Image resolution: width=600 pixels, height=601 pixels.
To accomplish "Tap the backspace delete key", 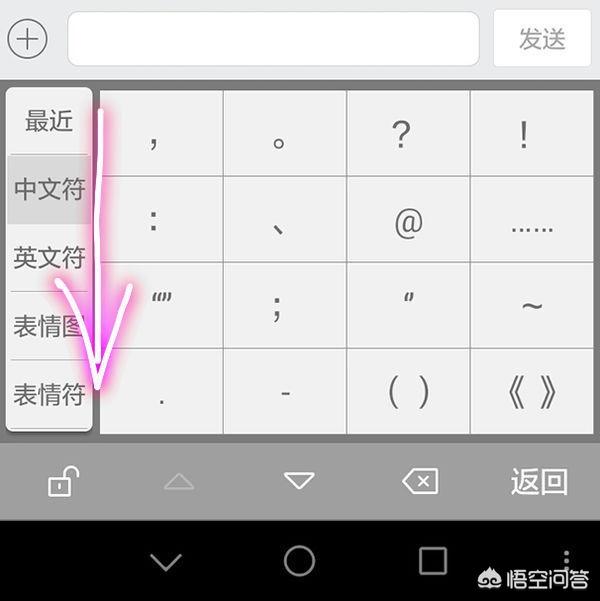I will tap(420, 482).
